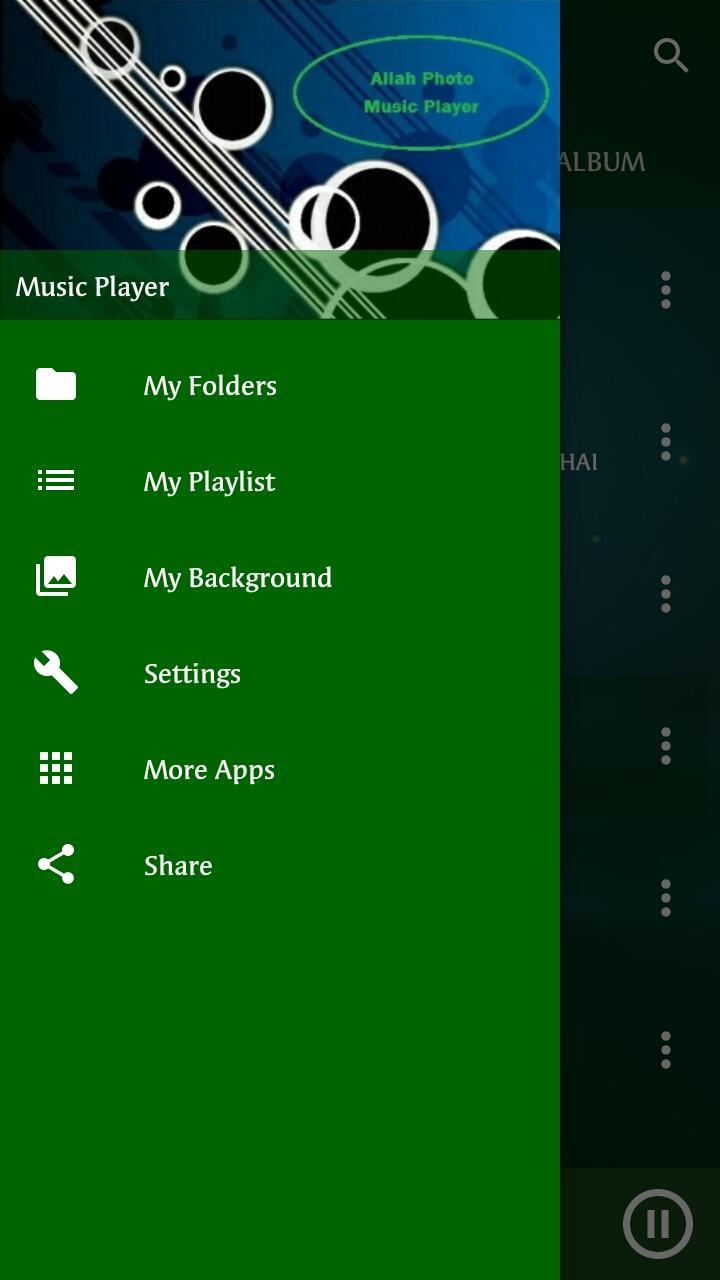Open My Playlist
This screenshot has width=720, height=1280.
pos(280,481)
